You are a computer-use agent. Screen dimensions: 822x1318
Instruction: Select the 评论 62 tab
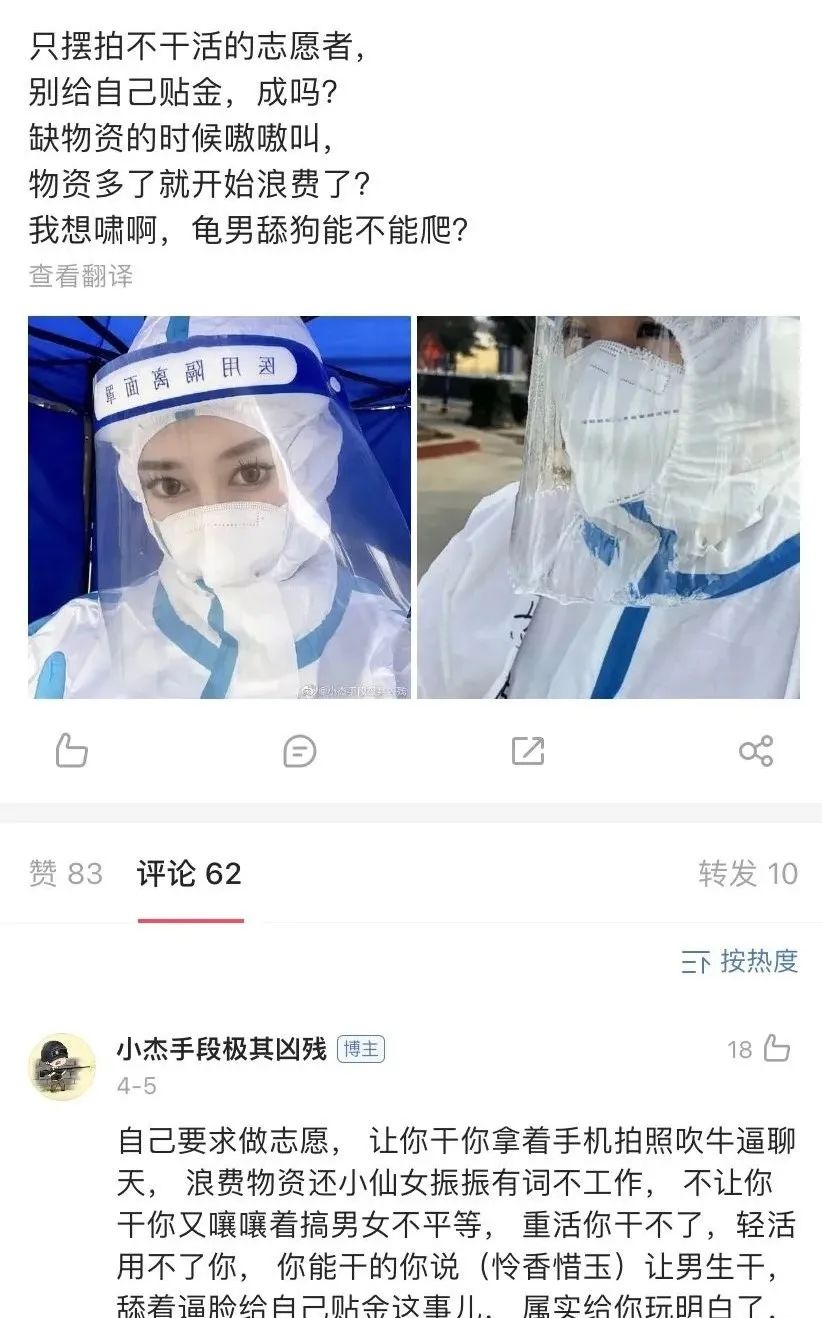(x=189, y=874)
